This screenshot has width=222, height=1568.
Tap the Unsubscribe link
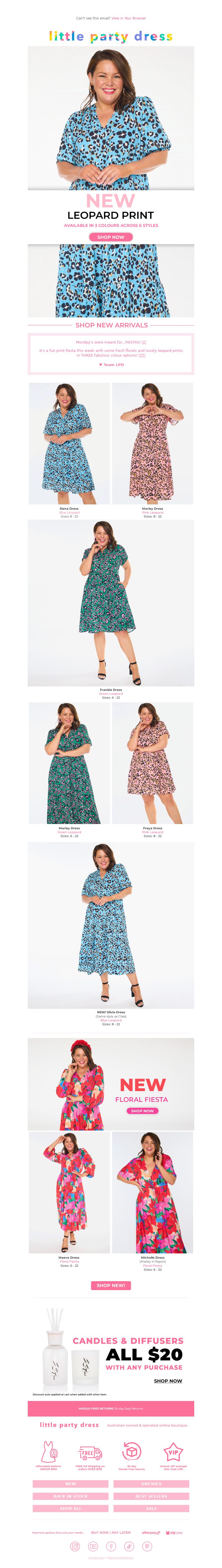(x=96, y=1558)
